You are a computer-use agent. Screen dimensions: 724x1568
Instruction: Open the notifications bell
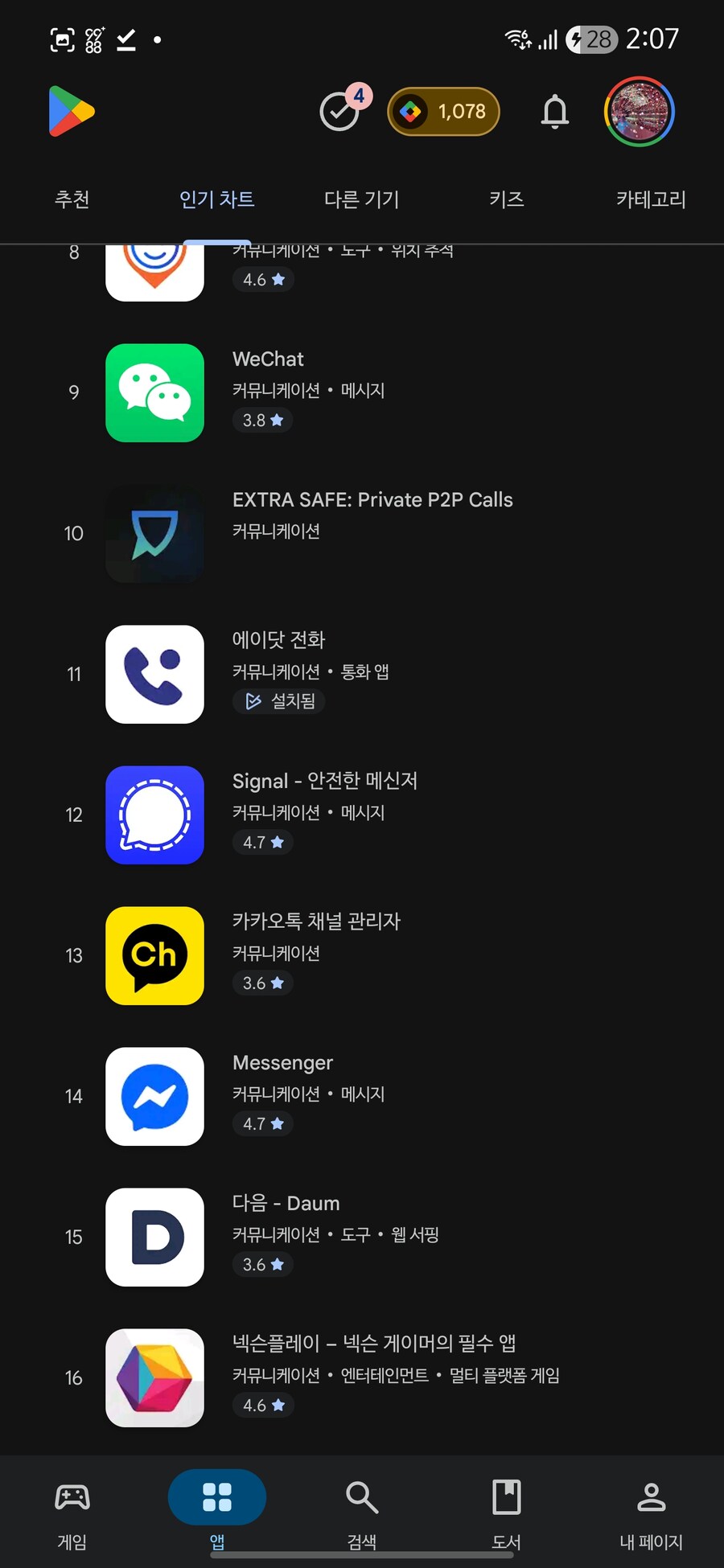(x=554, y=112)
